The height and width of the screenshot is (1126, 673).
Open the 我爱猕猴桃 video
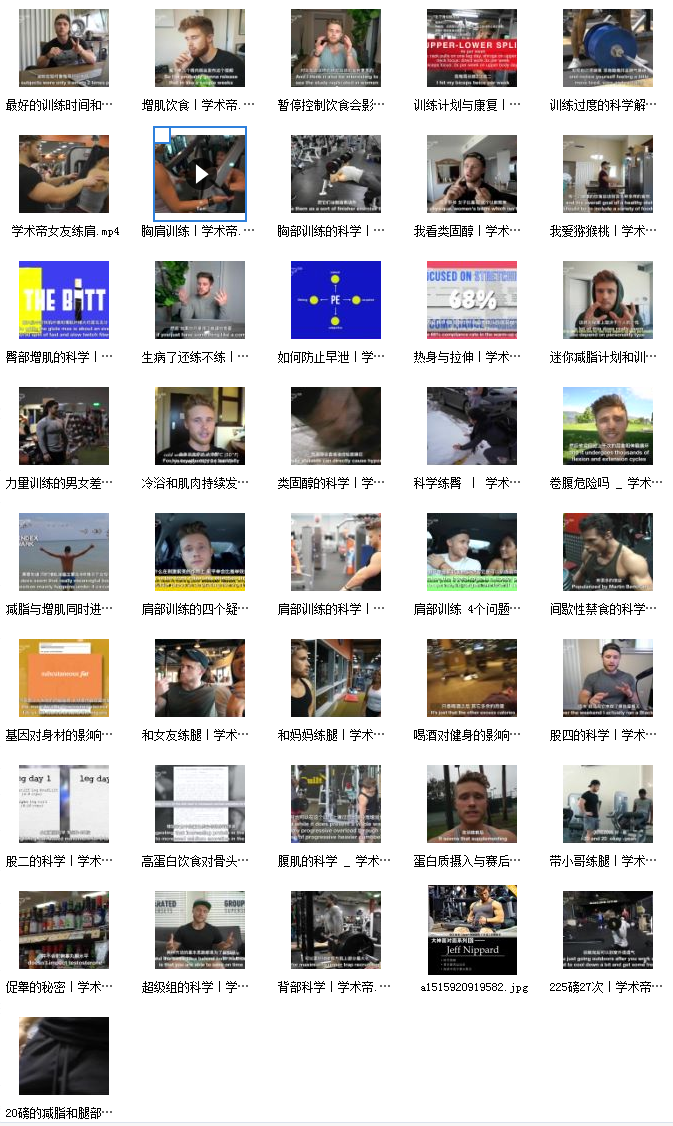pos(608,174)
